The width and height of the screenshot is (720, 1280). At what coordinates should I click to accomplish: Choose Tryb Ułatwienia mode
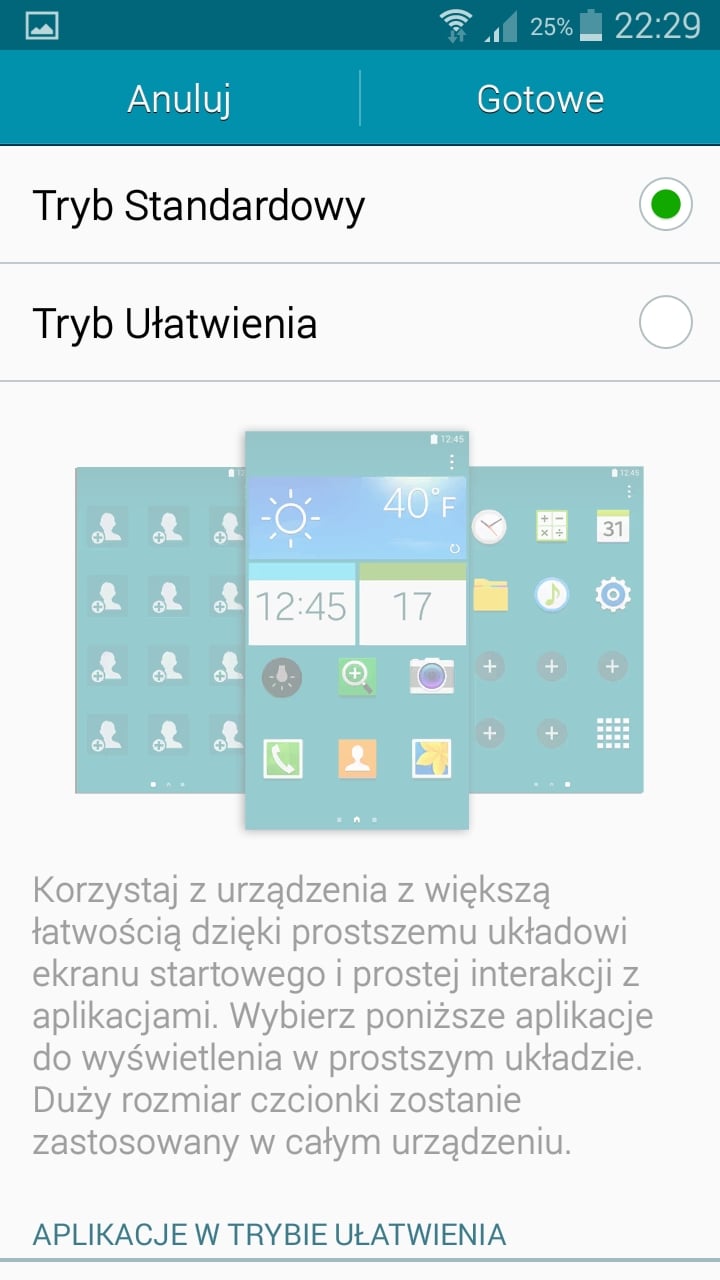coord(360,323)
